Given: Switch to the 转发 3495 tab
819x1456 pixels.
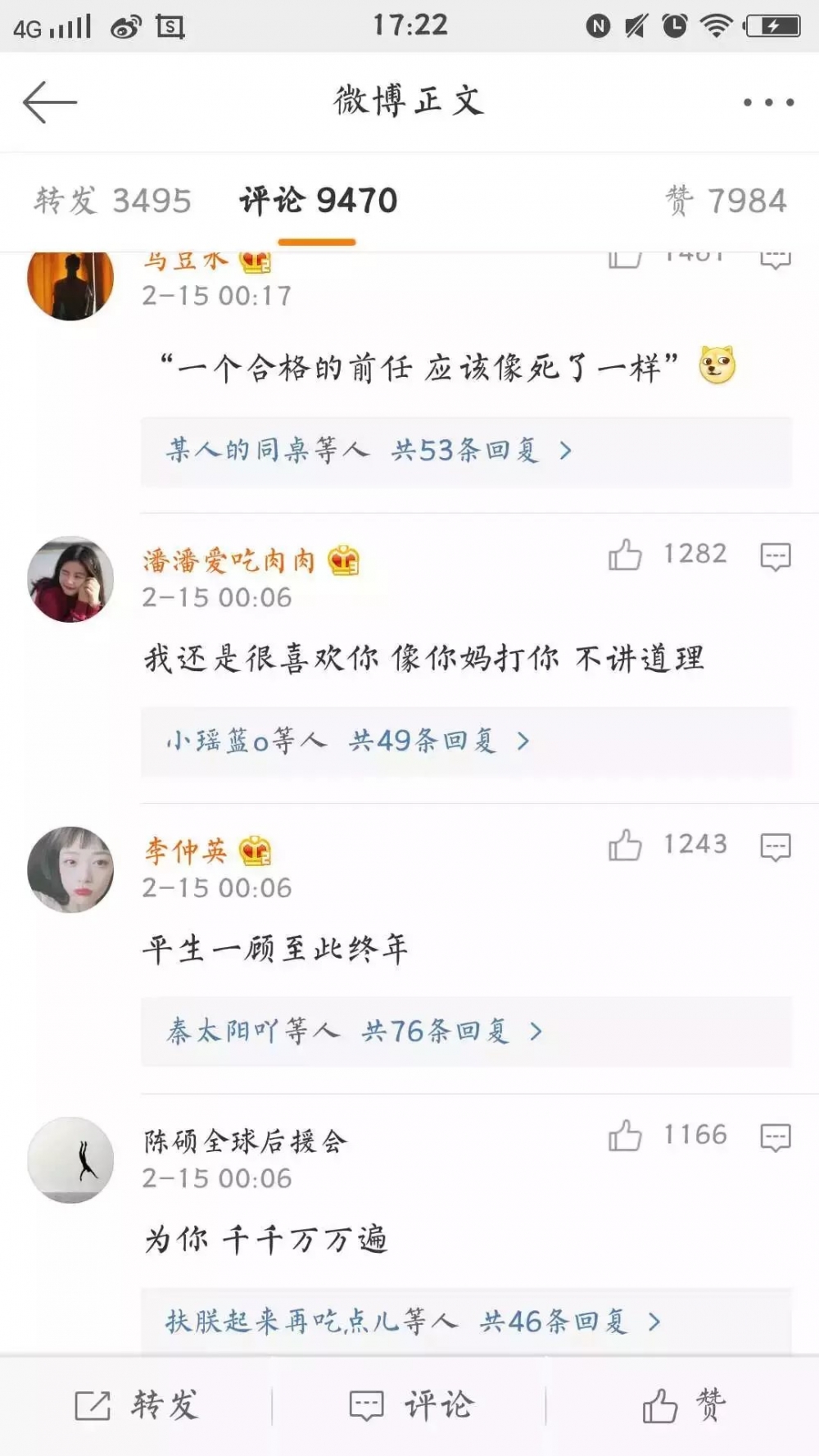Looking at the screenshot, I should [x=113, y=201].
